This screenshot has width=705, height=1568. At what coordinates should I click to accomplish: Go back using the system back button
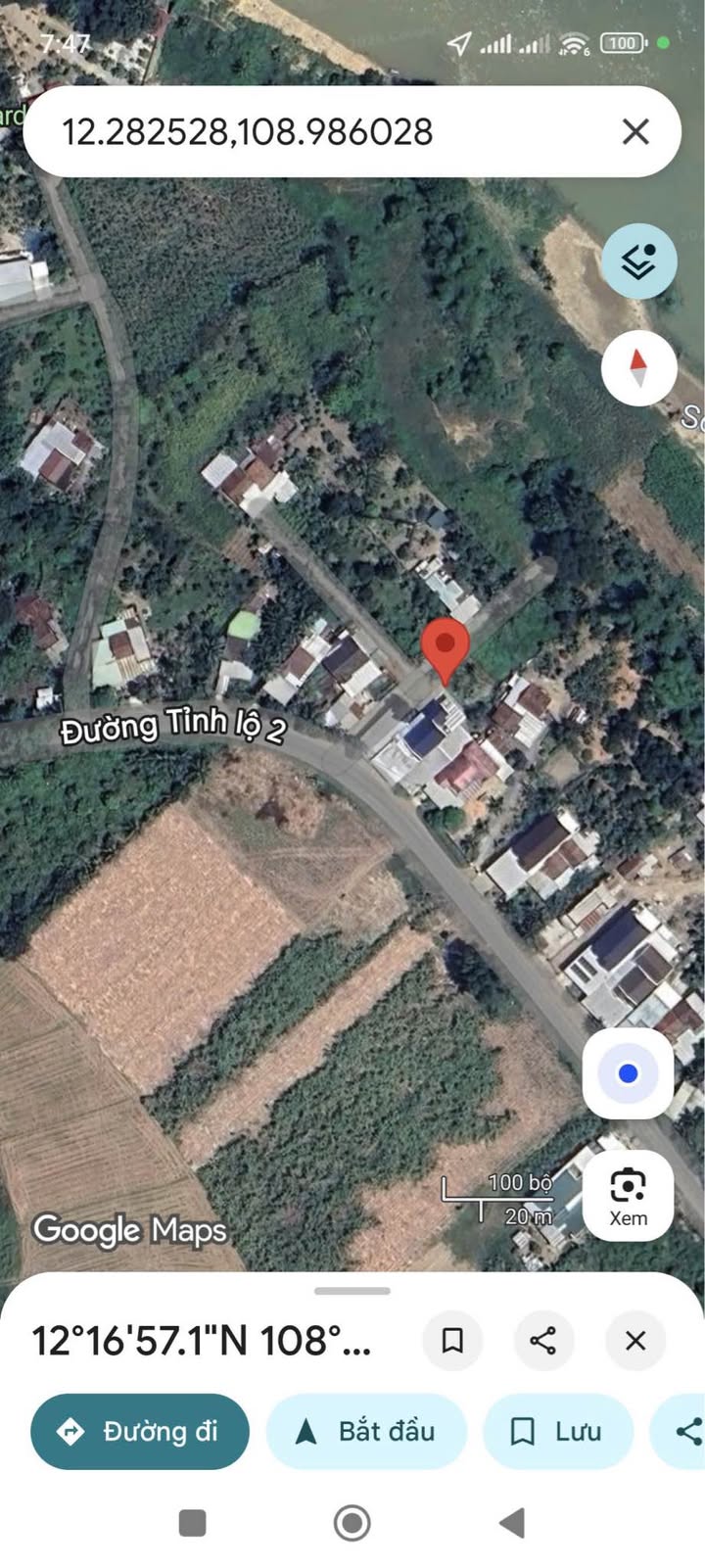(512, 1523)
